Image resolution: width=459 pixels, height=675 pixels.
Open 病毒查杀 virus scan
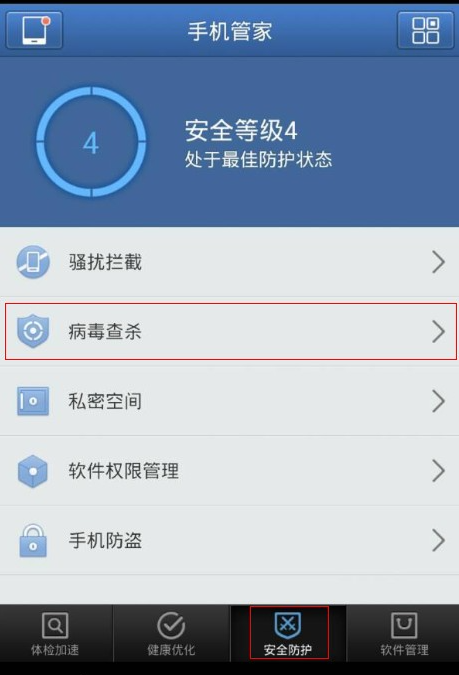click(230, 331)
